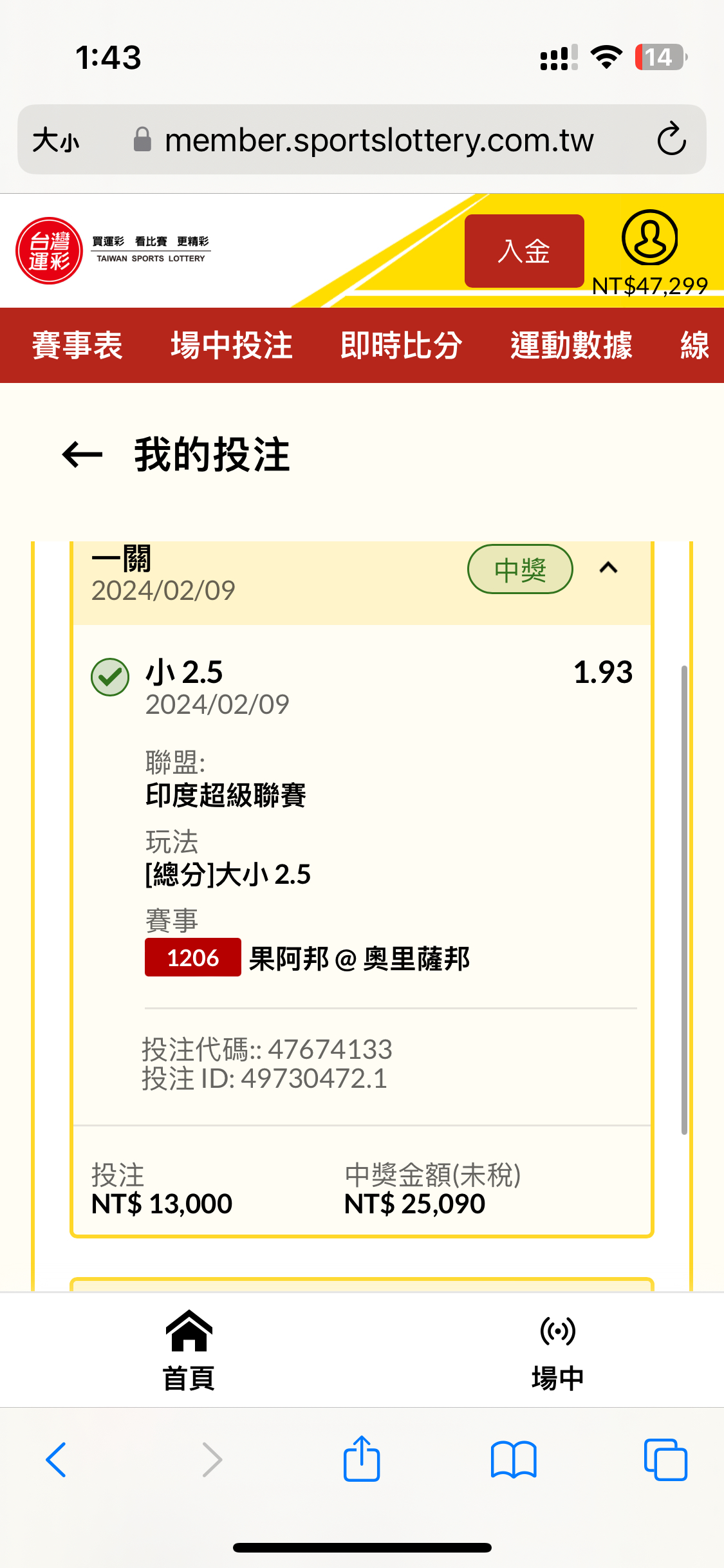Image resolution: width=724 pixels, height=1568 pixels.
Task: Open Safari bookmarks
Action: [514, 1460]
